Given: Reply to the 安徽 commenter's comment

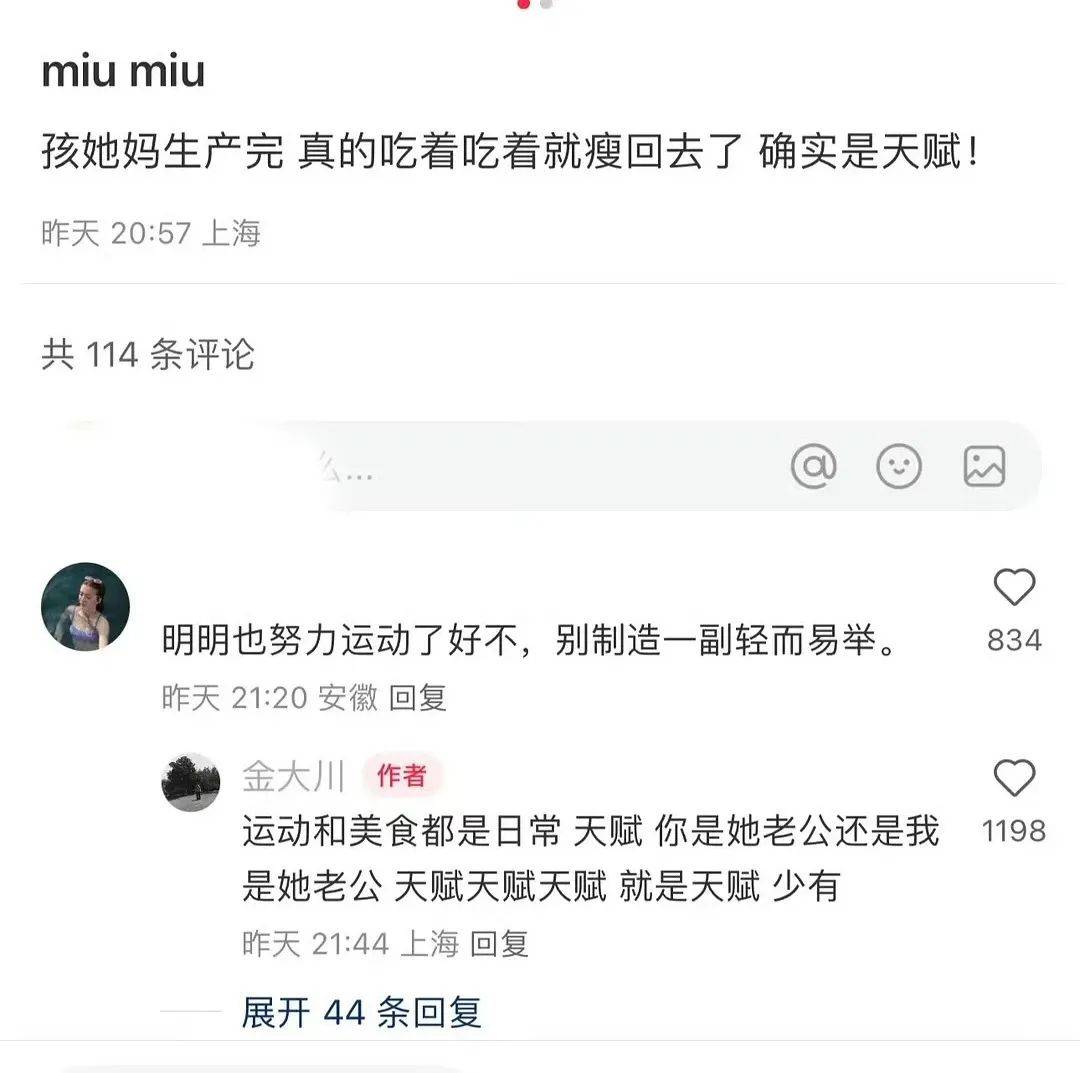Looking at the screenshot, I should tap(417, 698).
